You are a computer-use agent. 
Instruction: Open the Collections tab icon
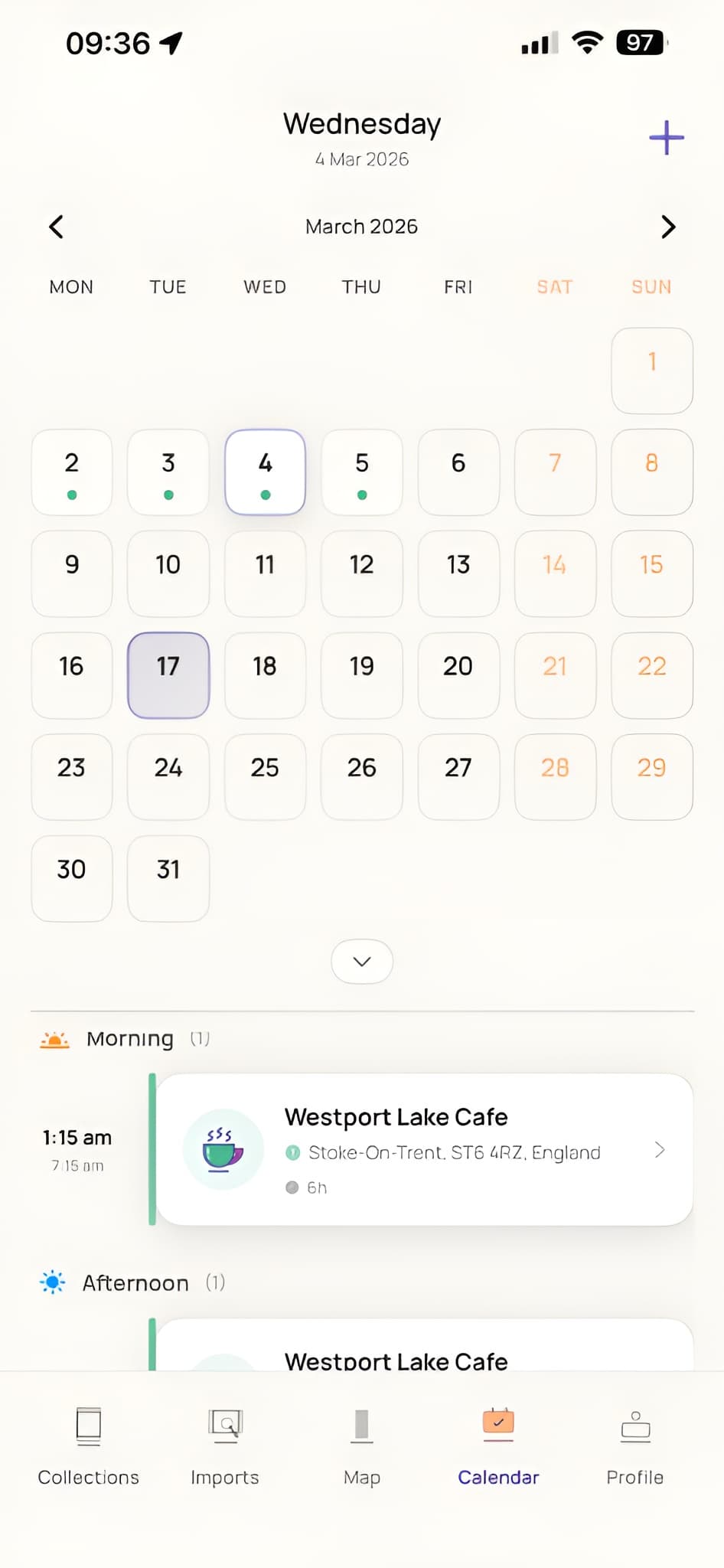coord(87,1426)
